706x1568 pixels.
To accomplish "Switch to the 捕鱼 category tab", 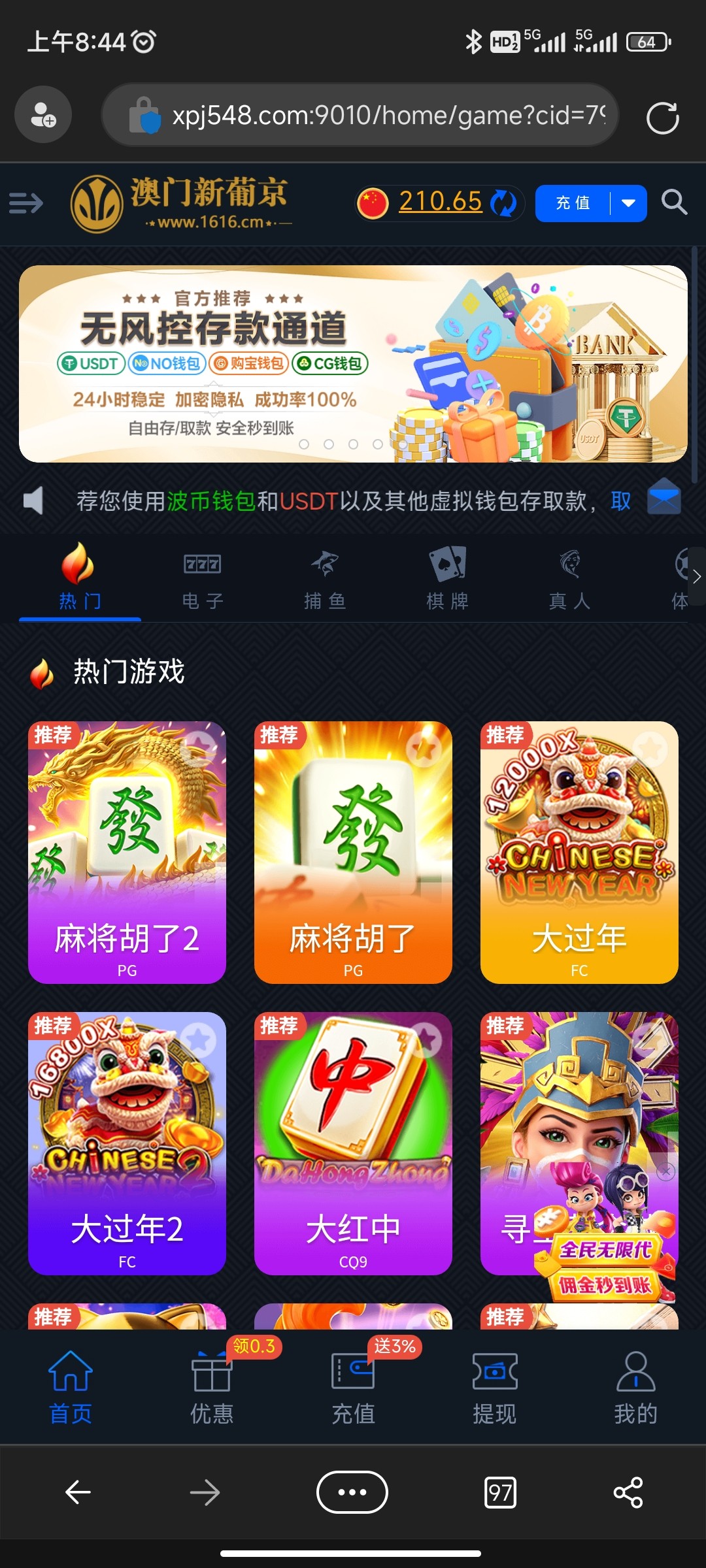I will (325, 578).
